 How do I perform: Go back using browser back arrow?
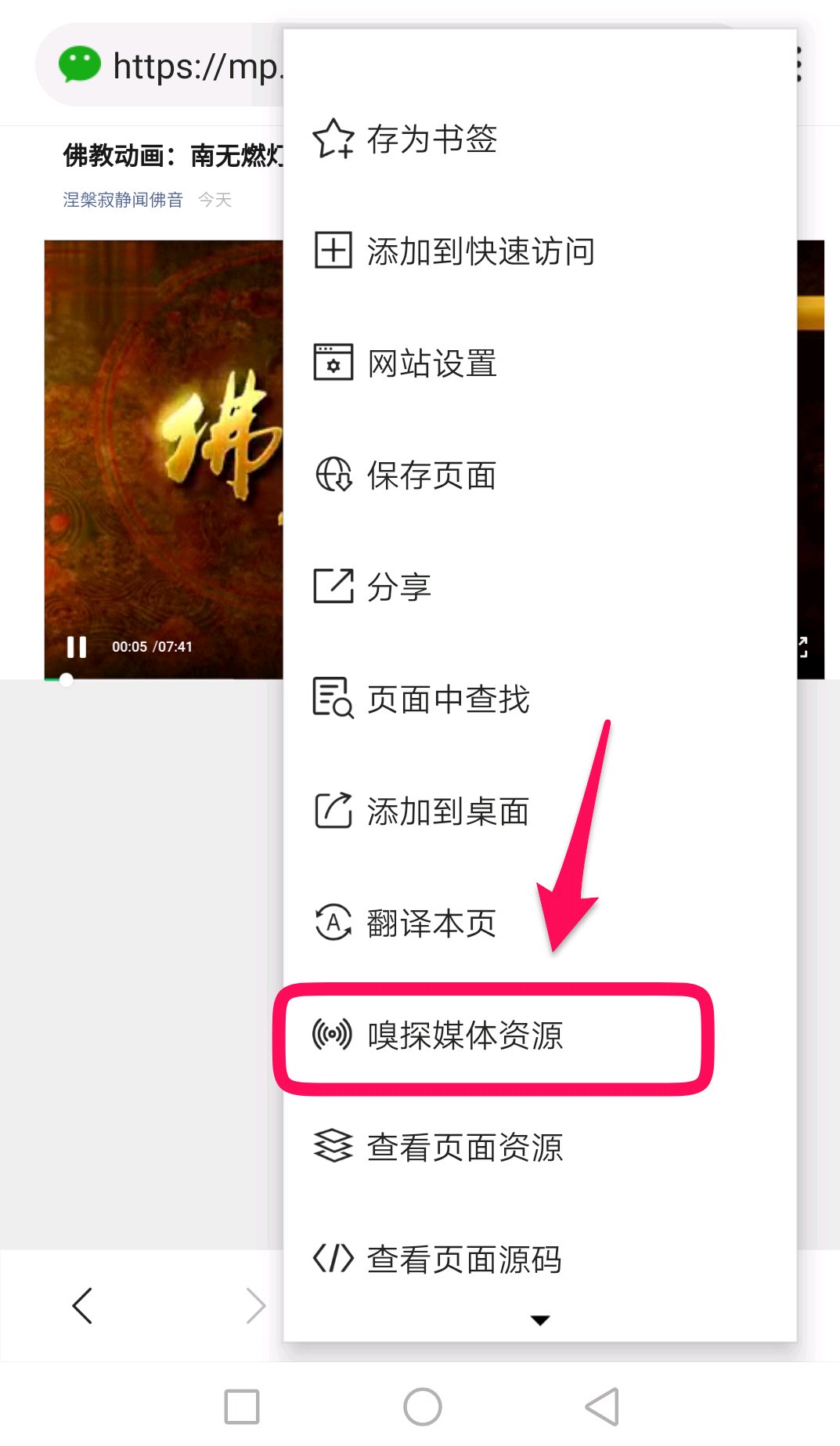pos(83,1306)
